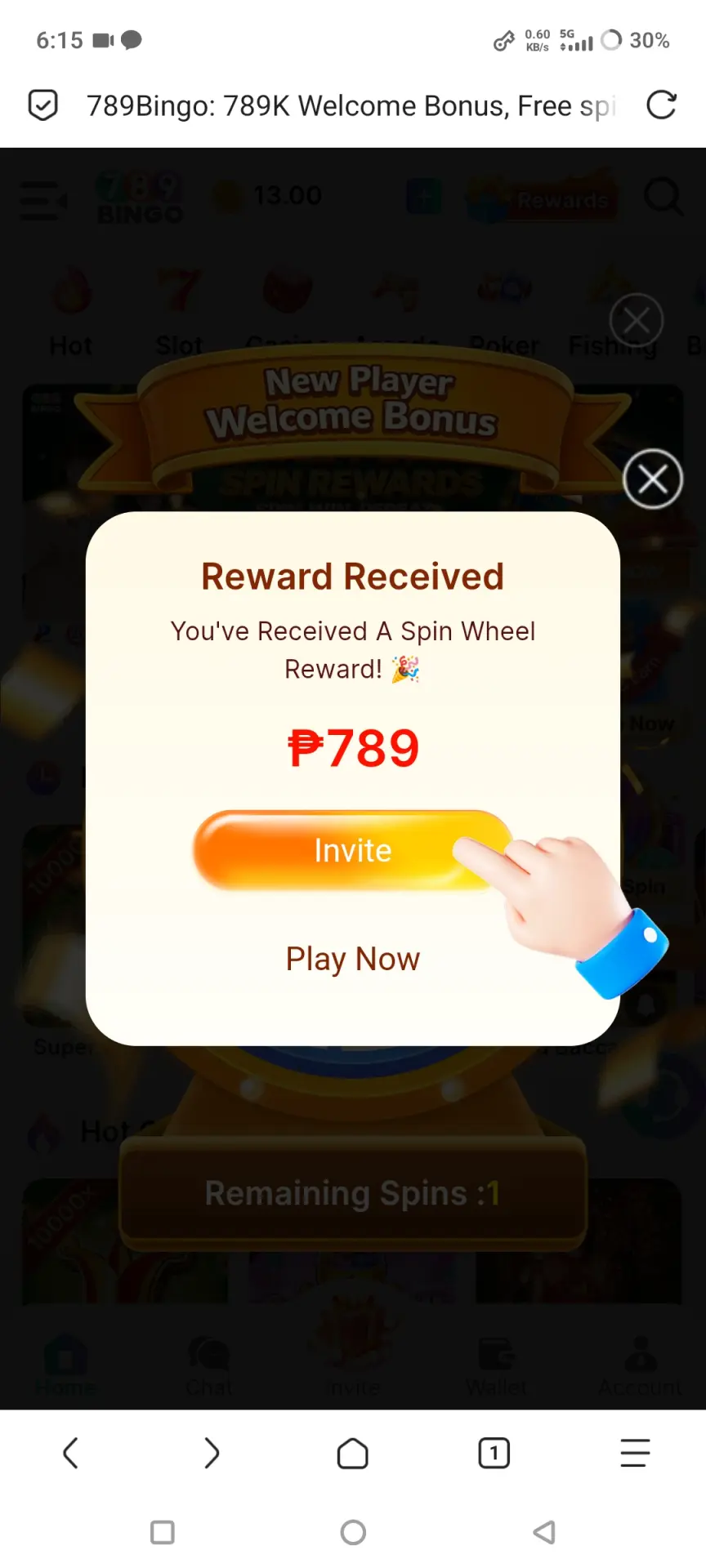Open the site security shield icon
This screenshot has height=1568, width=706.
click(43, 105)
